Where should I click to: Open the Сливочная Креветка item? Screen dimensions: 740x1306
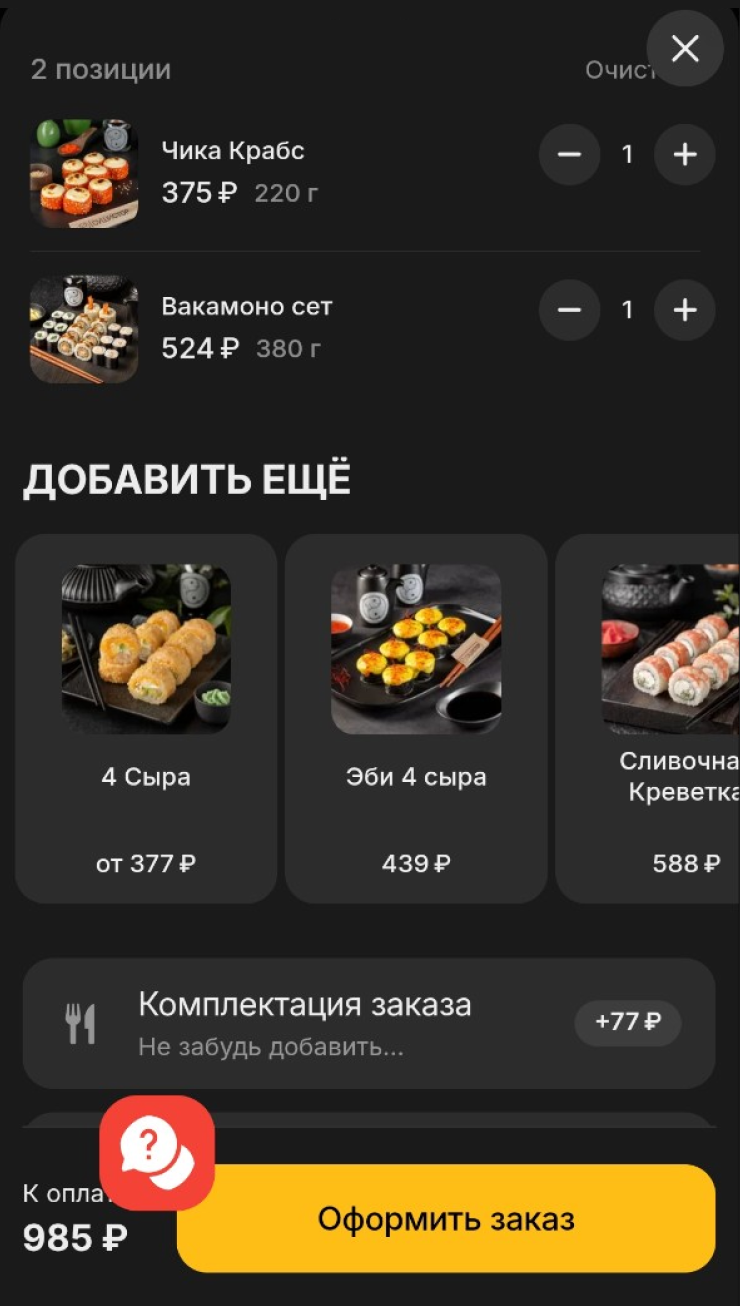pyautogui.click(x=670, y=717)
